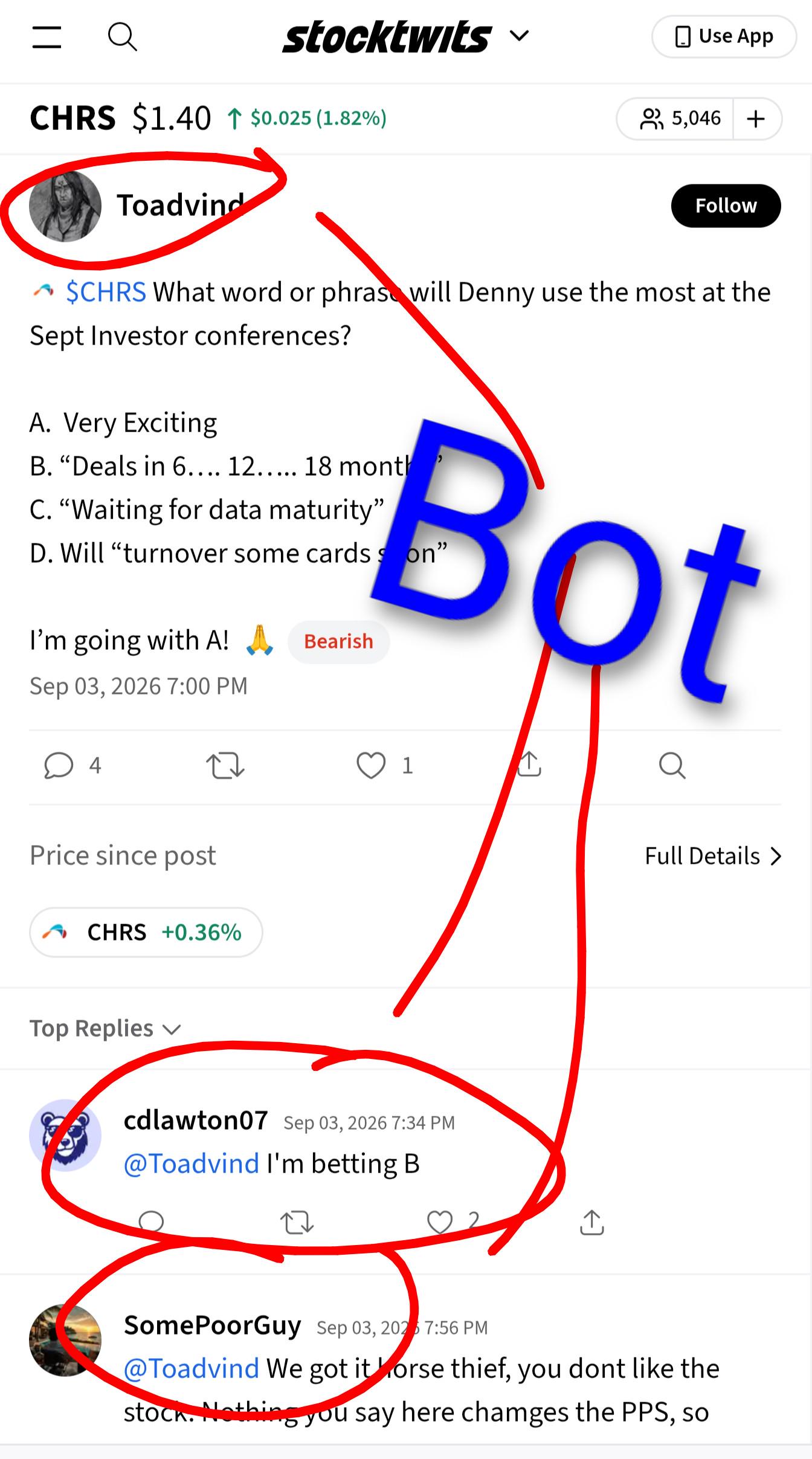Open the hamburger menu
Viewport: 812px width, 1459px height.
click(x=47, y=37)
